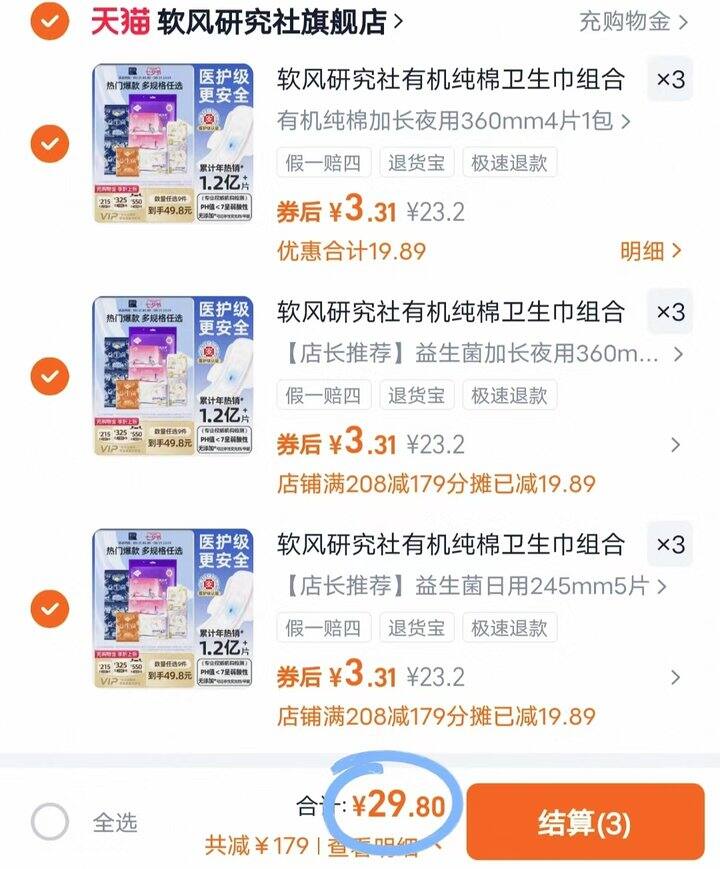Image resolution: width=720 pixels, height=869 pixels.
Task: Open 充购物金 top-up link
Action: coord(633,21)
